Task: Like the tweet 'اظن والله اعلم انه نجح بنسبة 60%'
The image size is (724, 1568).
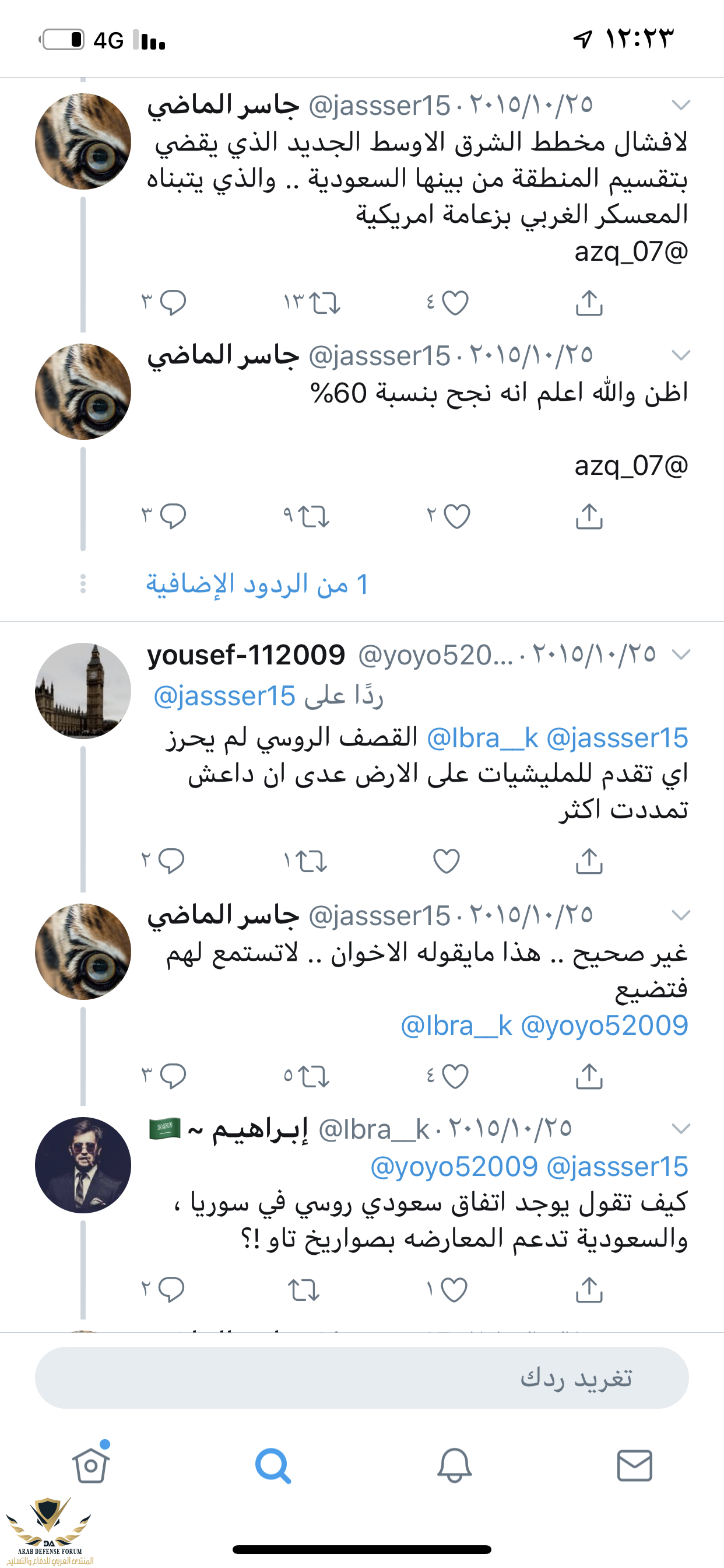Action: tap(456, 517)
